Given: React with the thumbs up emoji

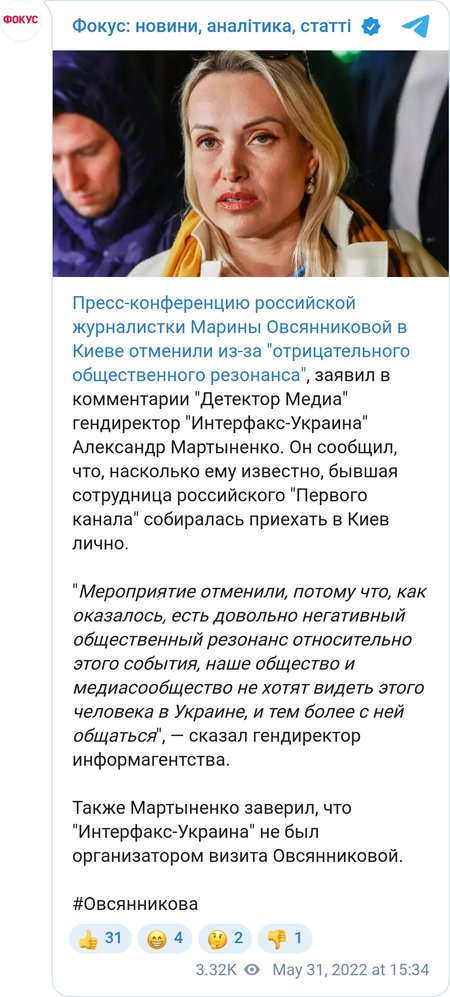Looking at the screenshot, I should coord(100,938).
